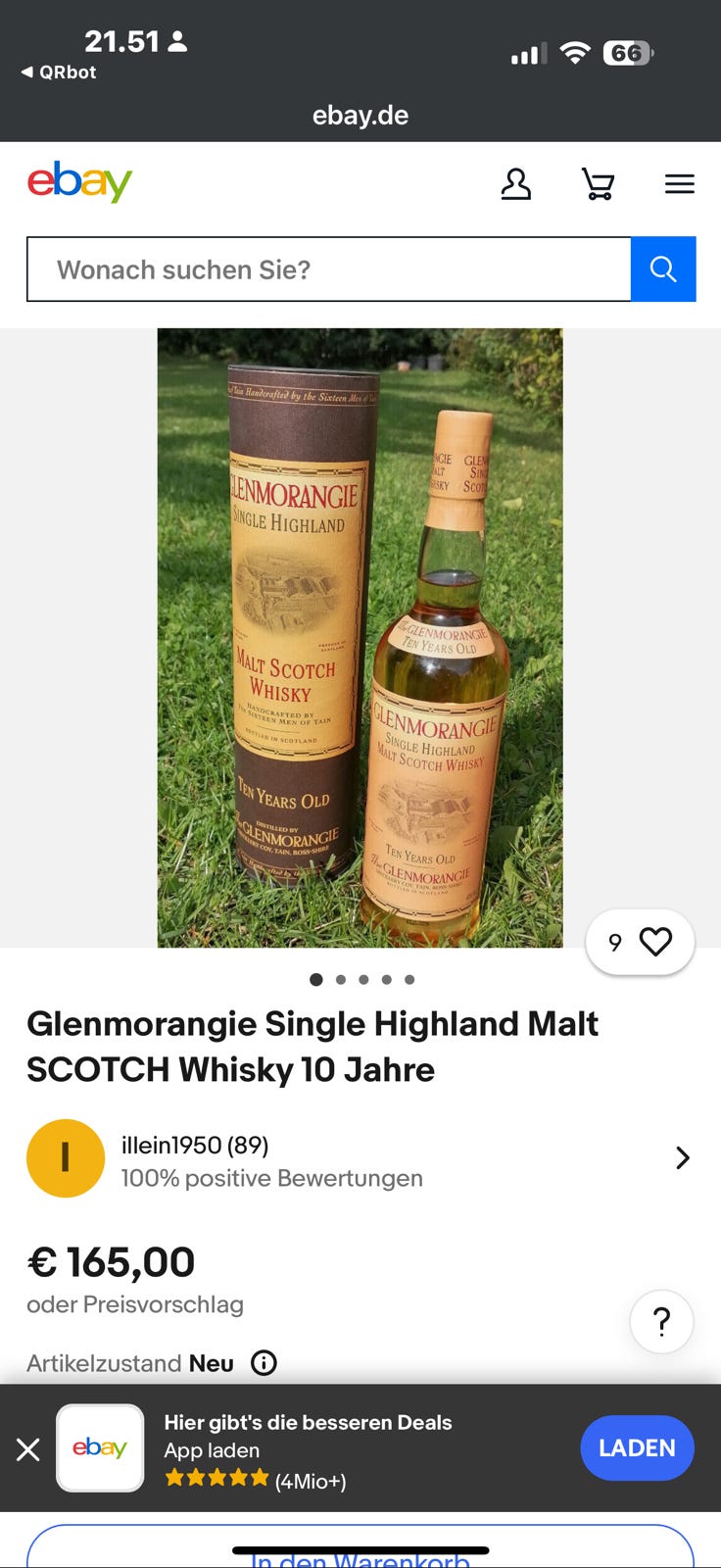Viewport: 721px width, 1568px height.
Task: Open the hamburger navigation menu
Action: (x=680, y=183)
